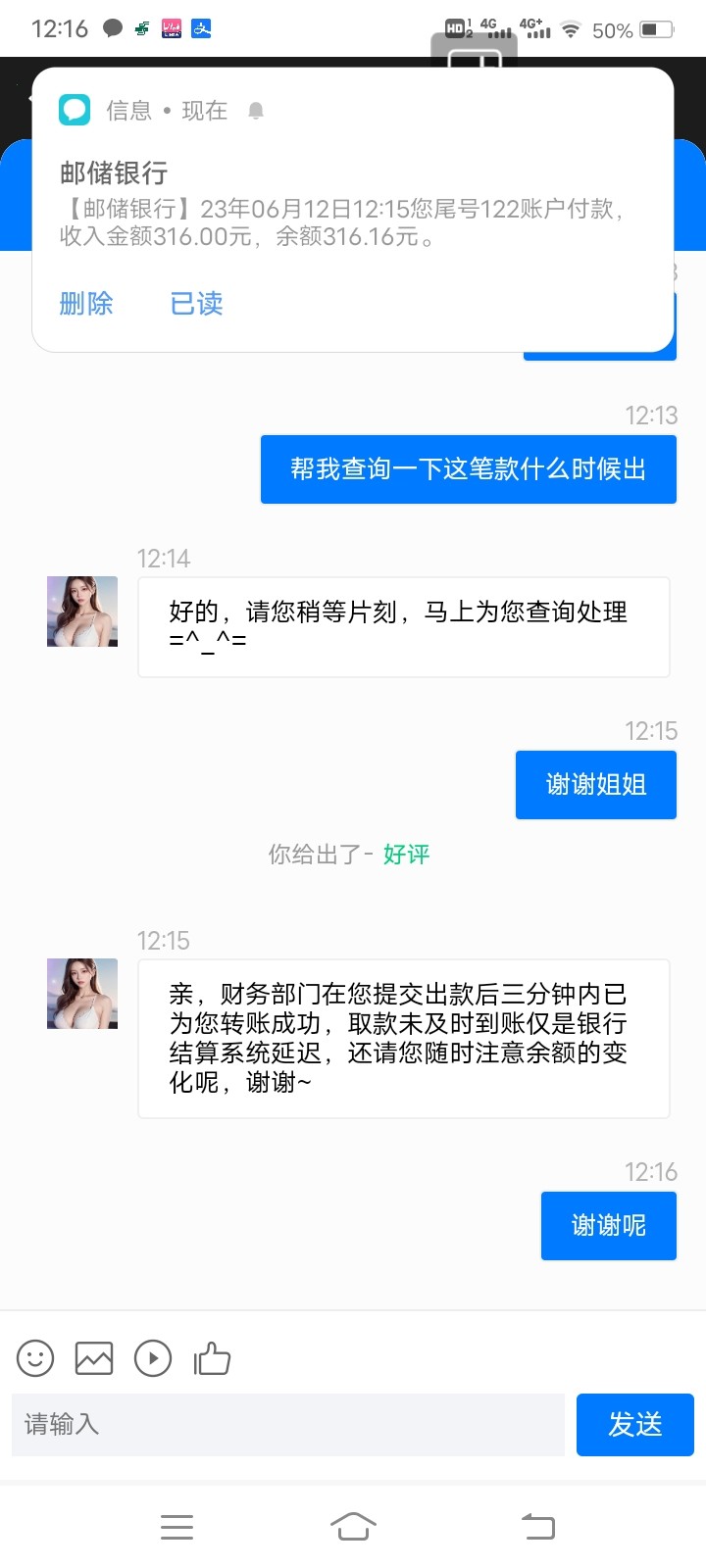Tap the recent apps icon in navigation bar
Screen dimensions: 706x1568
pos(176,1526)
